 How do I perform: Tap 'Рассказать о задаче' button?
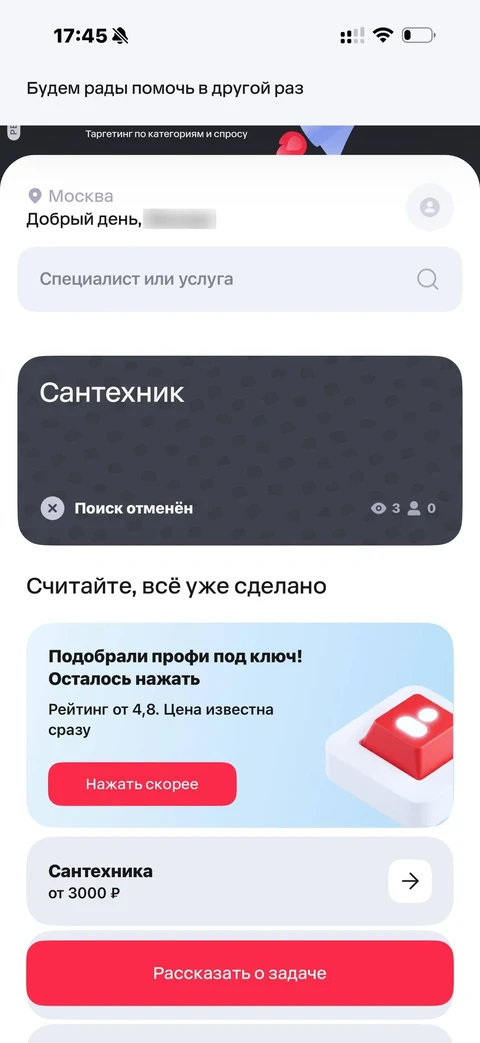tap(239, 973)
